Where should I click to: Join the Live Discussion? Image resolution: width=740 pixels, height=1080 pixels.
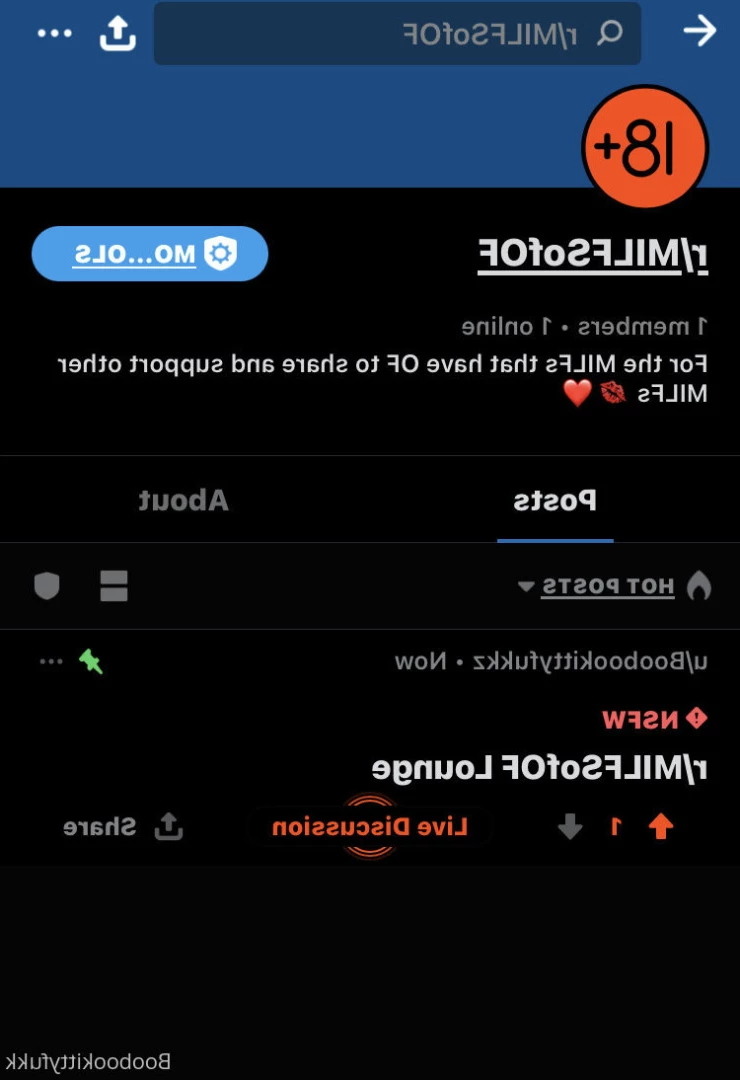point(370,827)
